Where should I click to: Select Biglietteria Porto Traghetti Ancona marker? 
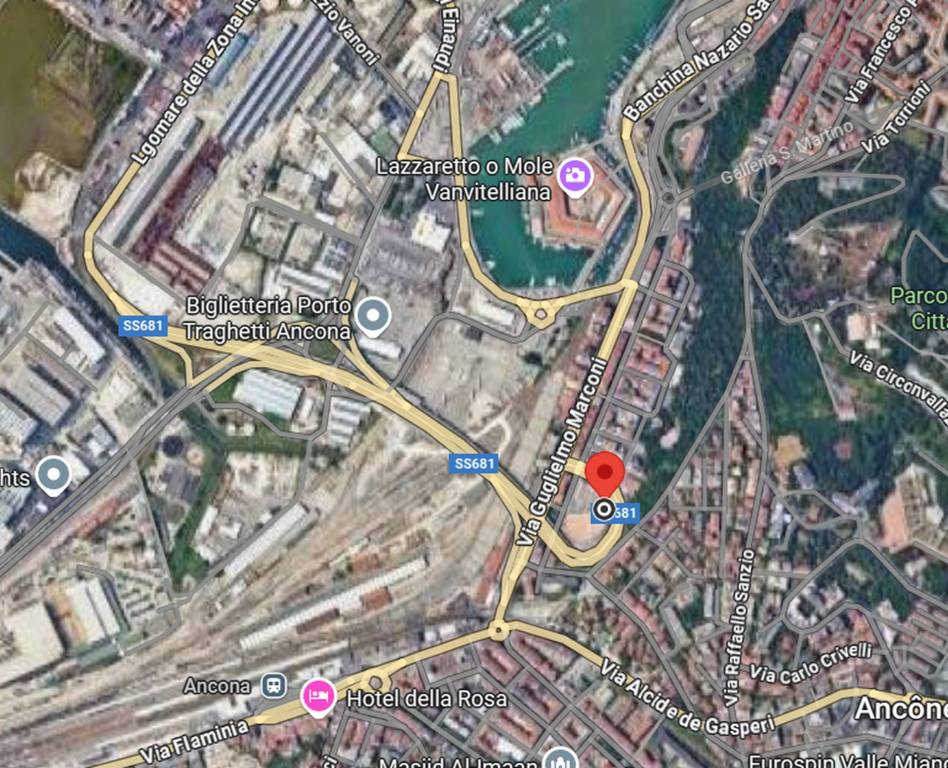tap(373, 316)
